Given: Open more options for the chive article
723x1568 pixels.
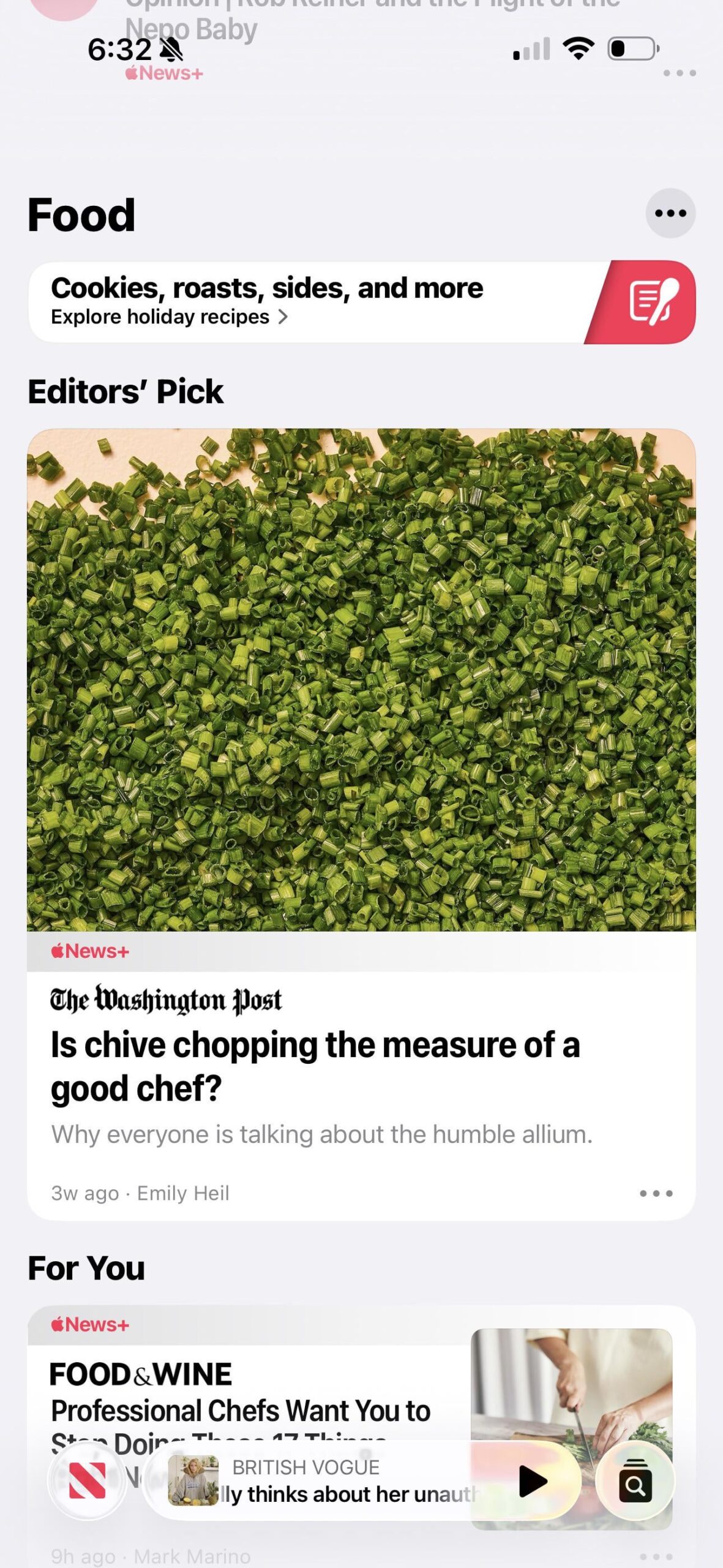Looking at the screenshot, I should 656,1193.
